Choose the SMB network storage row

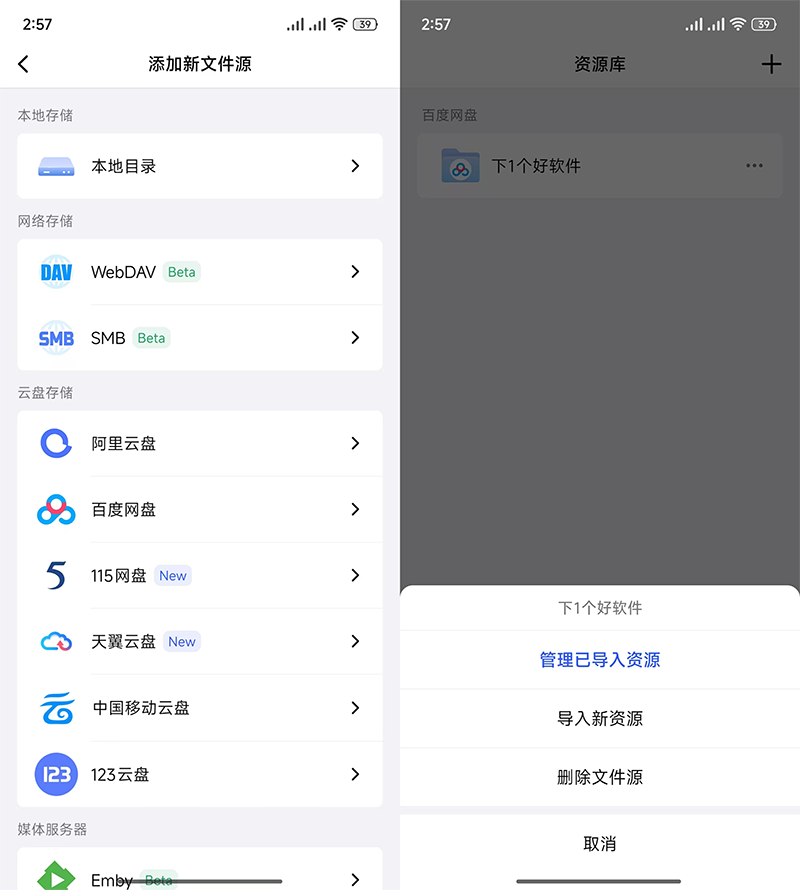point(200,338)
